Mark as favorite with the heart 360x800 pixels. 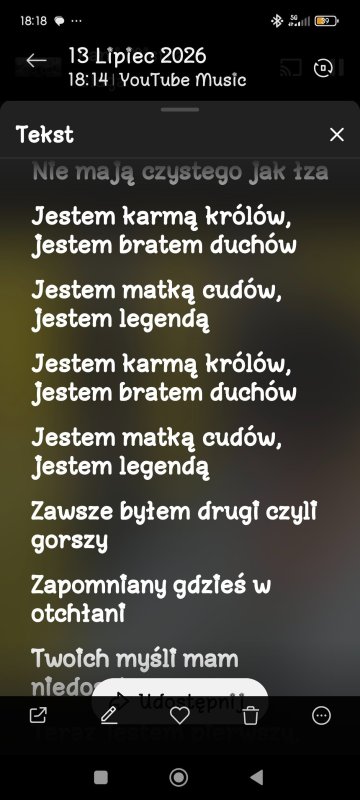click(179, 715)
